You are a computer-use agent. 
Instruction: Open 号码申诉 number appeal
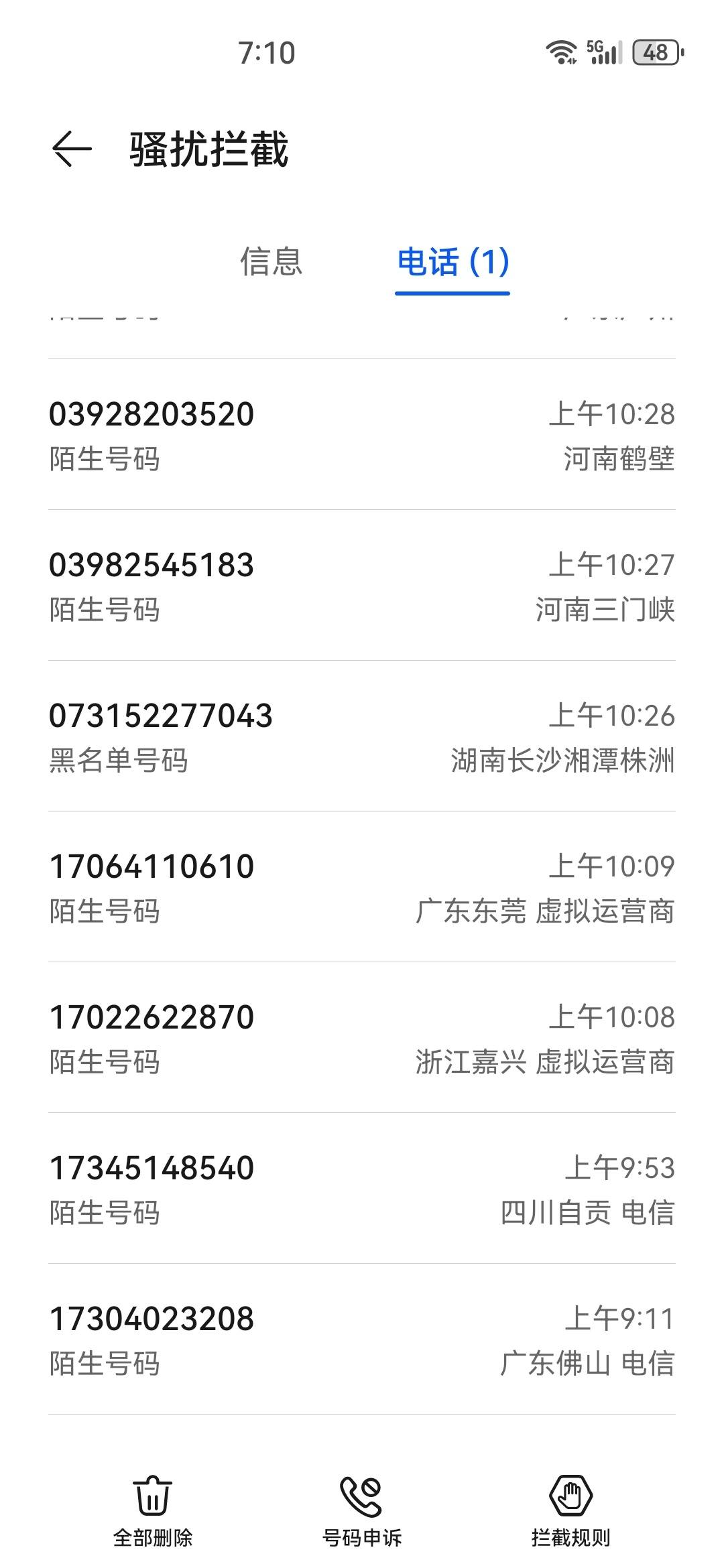pyautogui.click(x=362, y=1510)
